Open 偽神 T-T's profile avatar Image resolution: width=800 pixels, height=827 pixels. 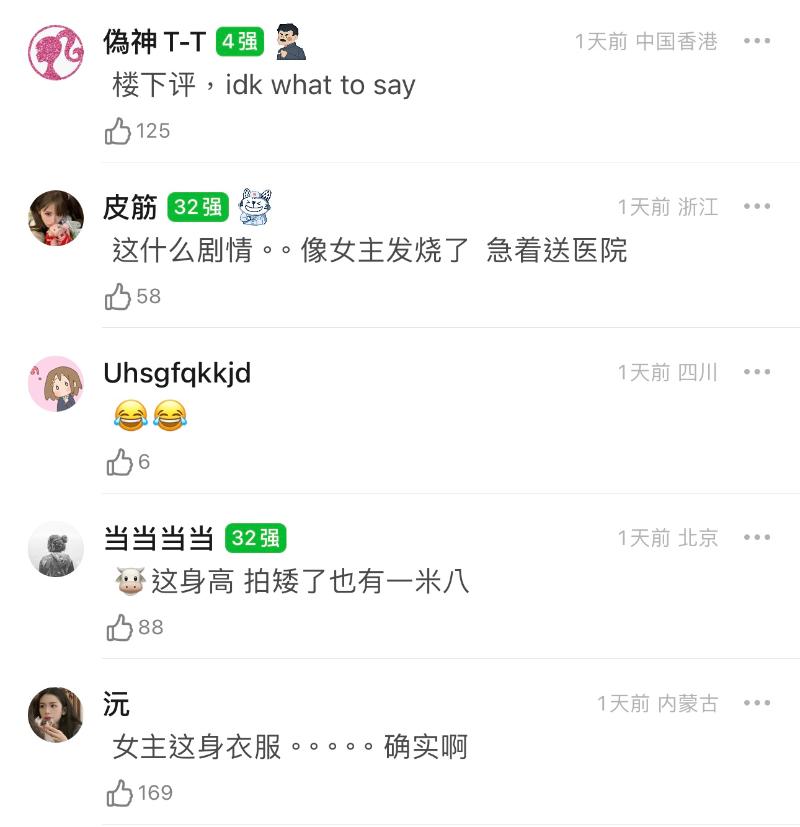pyautogui.click(x=56, y=52)
